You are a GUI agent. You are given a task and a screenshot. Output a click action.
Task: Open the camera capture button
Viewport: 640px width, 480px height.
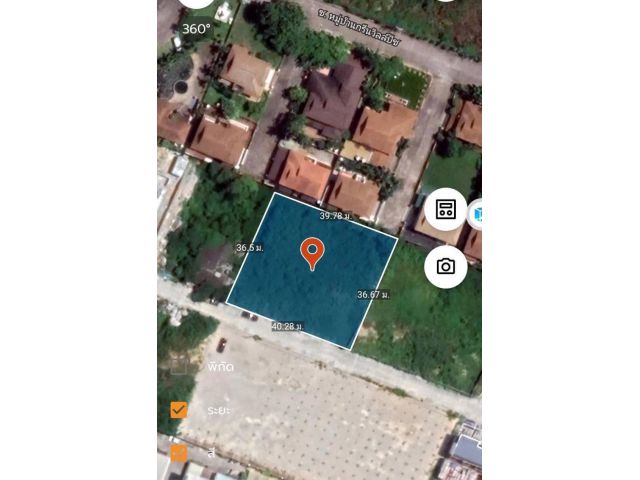[x=446, y=267]
